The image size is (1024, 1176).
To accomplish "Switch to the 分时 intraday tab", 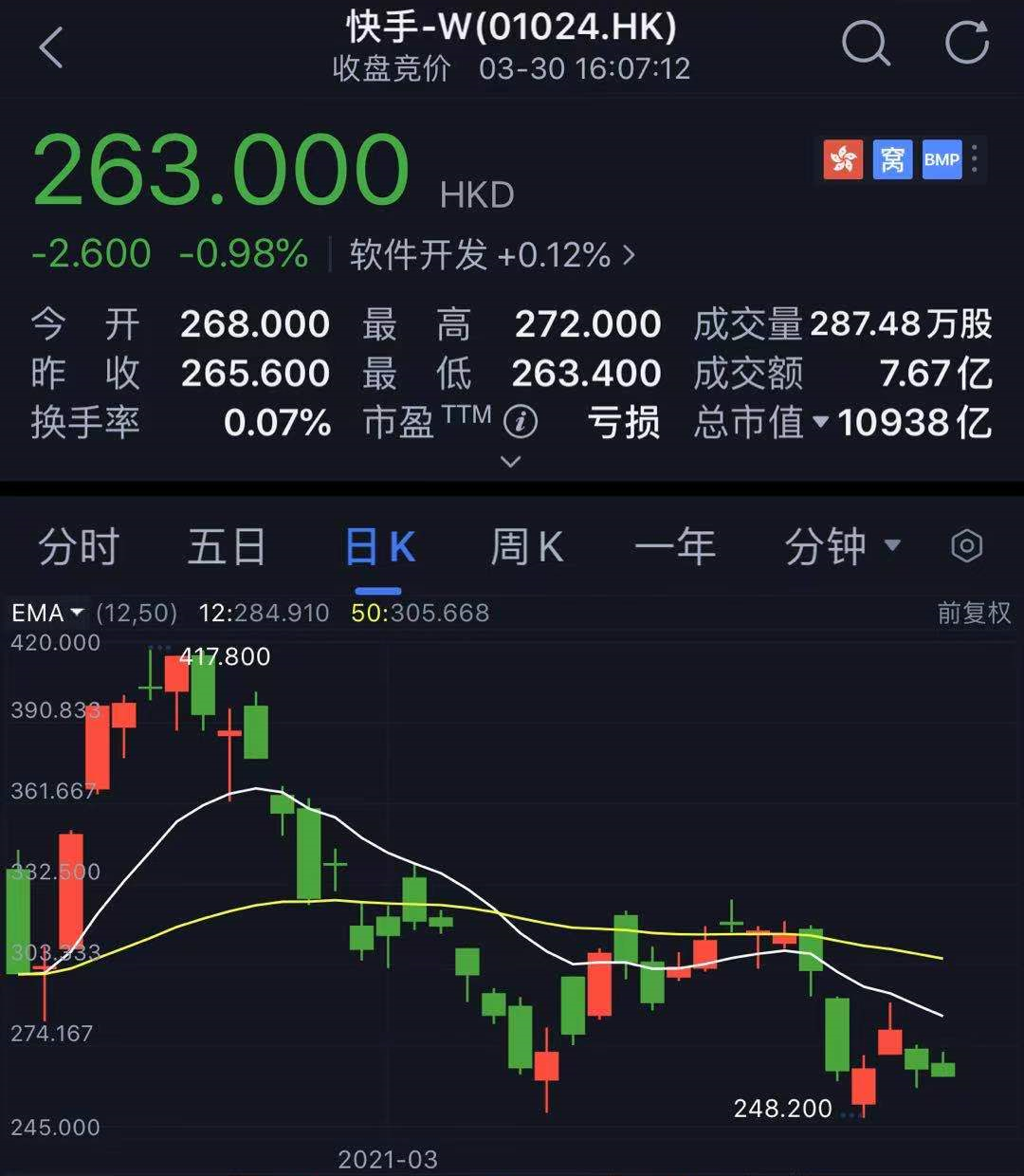I will click(x=76, y=544).
